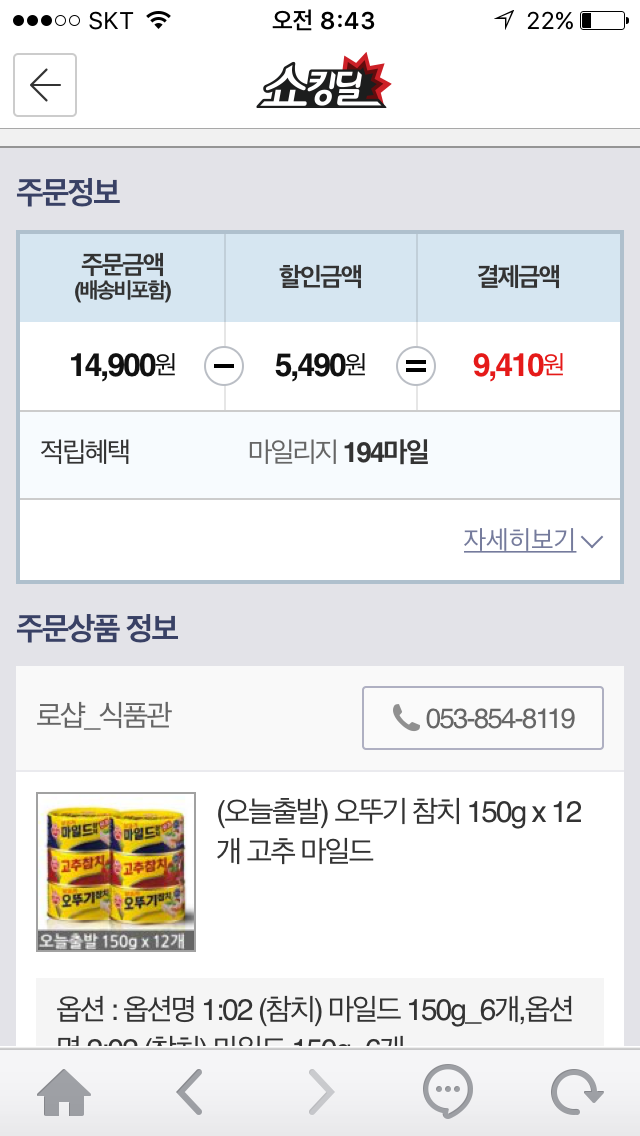Open the chat bubble icon in toolbar
Viewport: 640px width, 1136px height.
[447, 1092]
